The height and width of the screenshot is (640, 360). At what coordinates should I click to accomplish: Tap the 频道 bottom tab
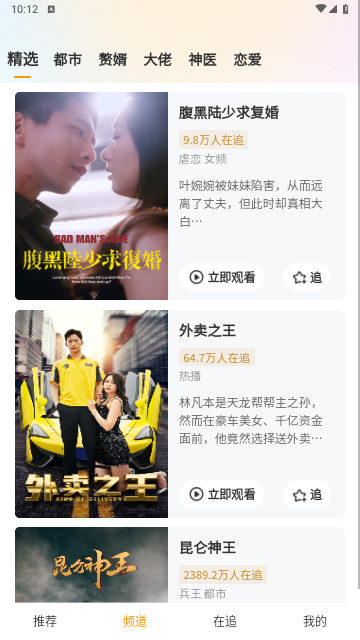click(x=135, y=621)
